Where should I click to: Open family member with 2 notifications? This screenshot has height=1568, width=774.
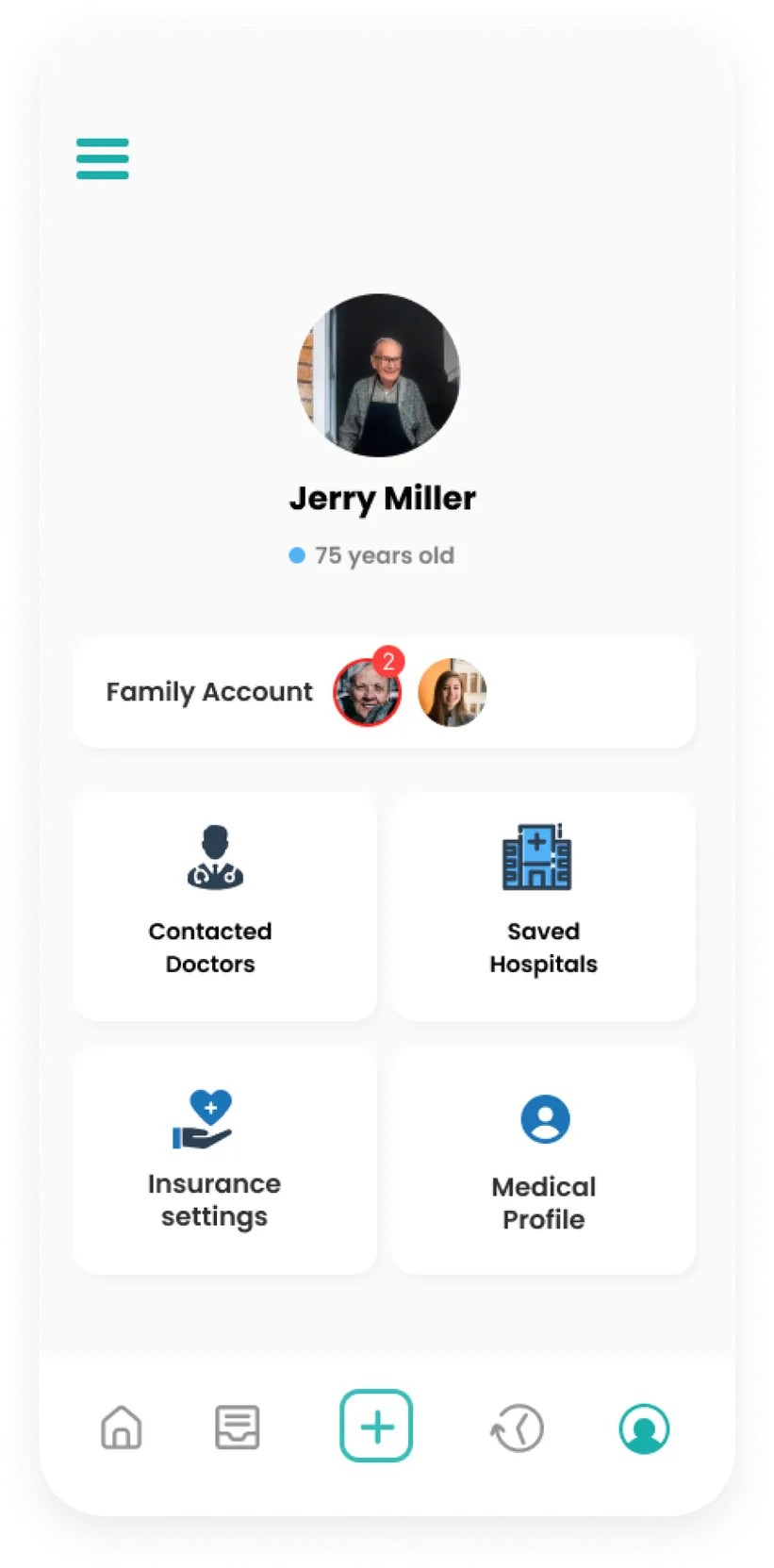[x=368, y=692]
